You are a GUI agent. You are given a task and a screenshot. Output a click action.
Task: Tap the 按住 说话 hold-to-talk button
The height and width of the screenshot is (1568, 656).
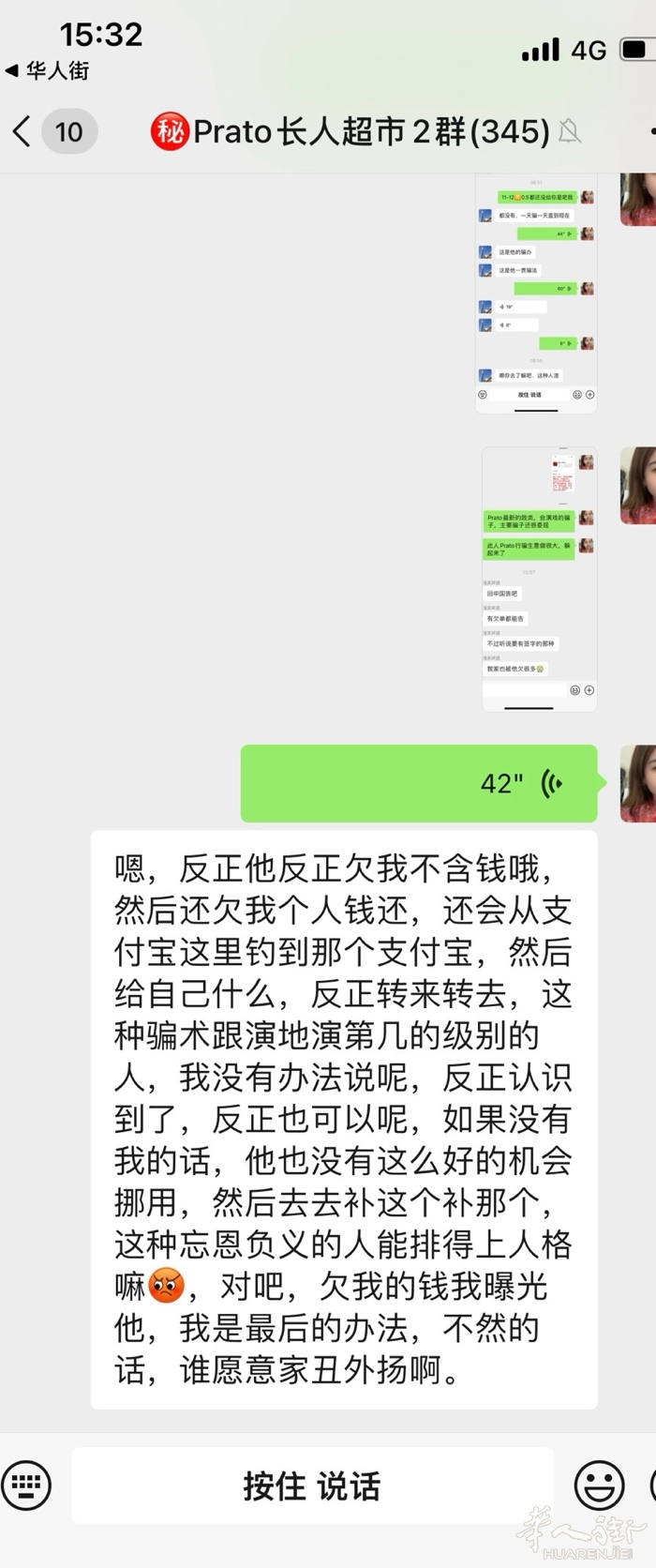click(312, 1486)
